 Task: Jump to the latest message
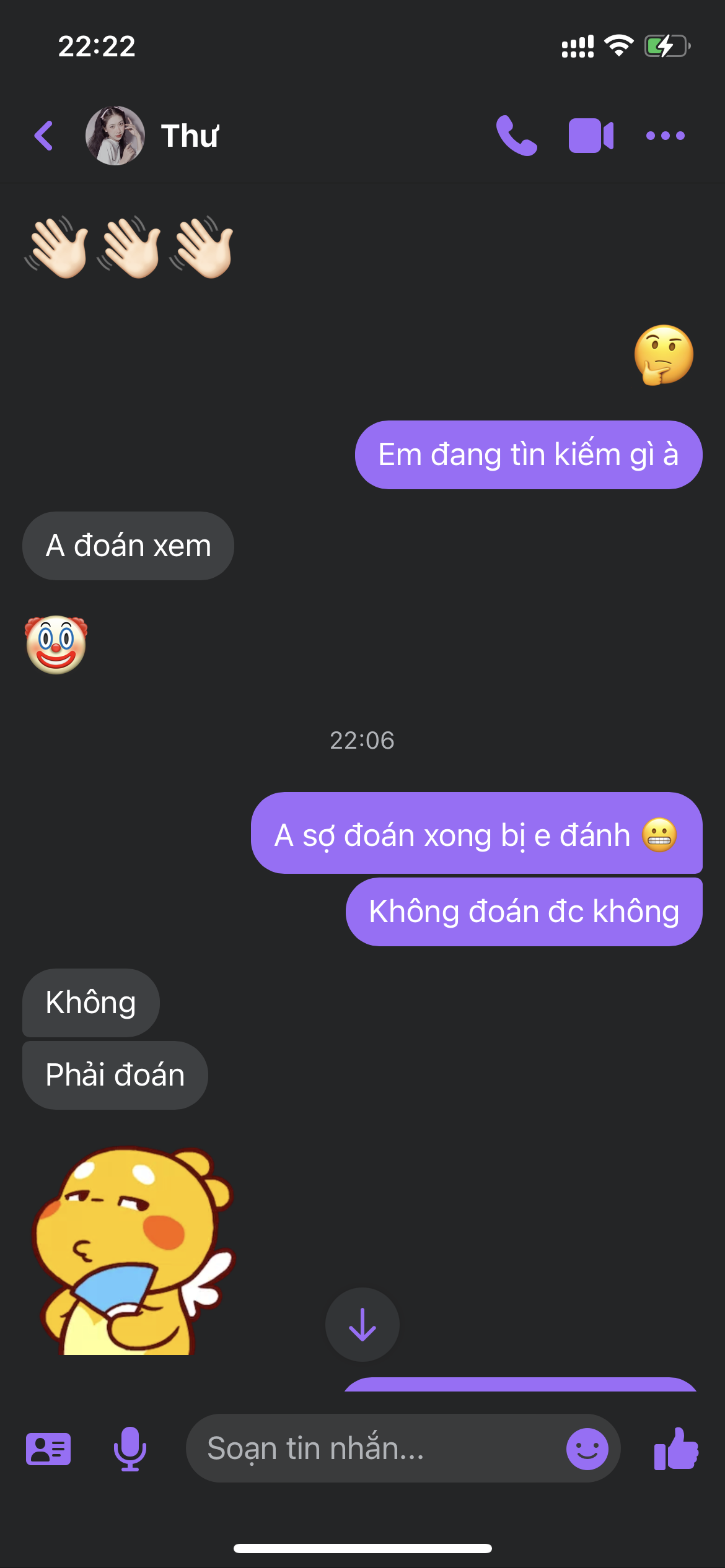click(x=362, y=1324)
